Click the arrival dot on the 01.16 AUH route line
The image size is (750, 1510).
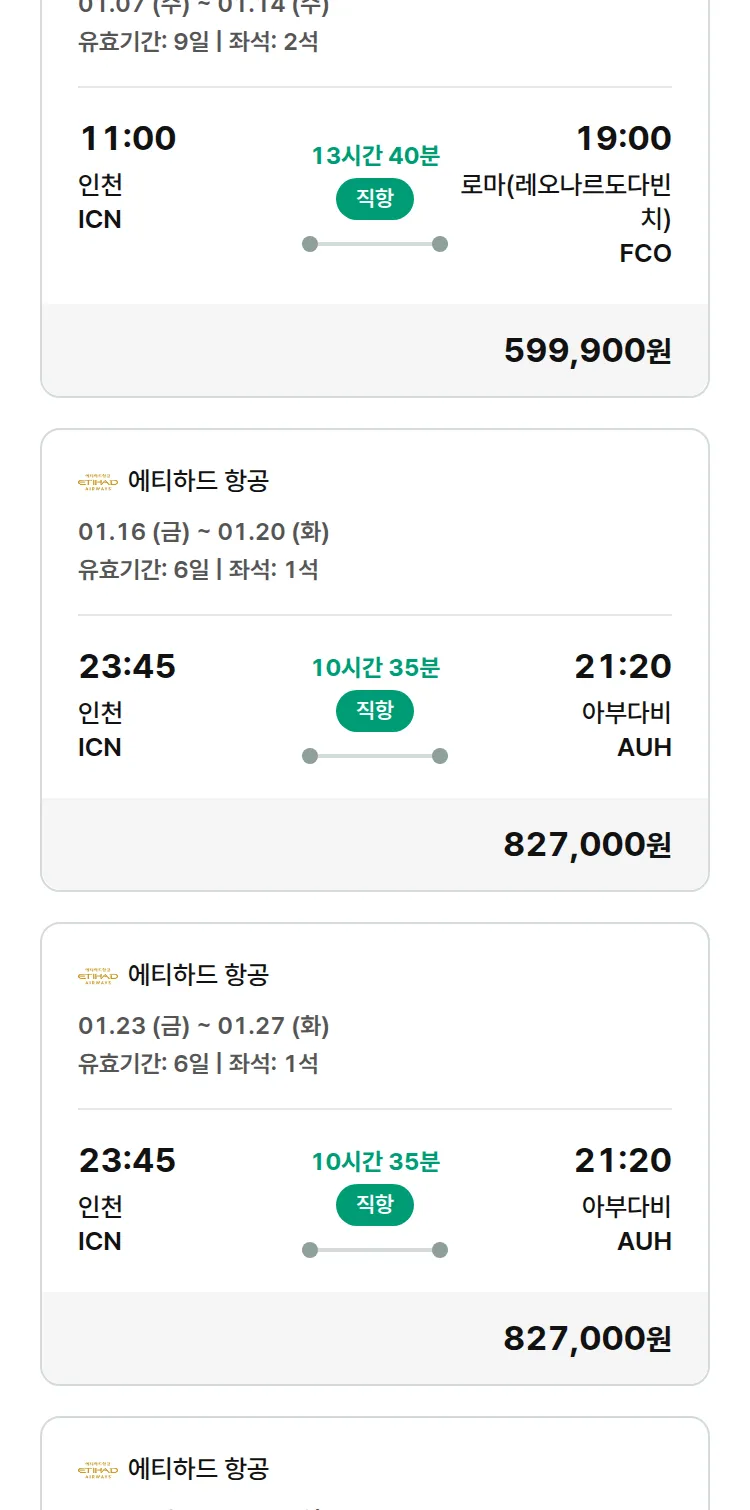(440, 753)
